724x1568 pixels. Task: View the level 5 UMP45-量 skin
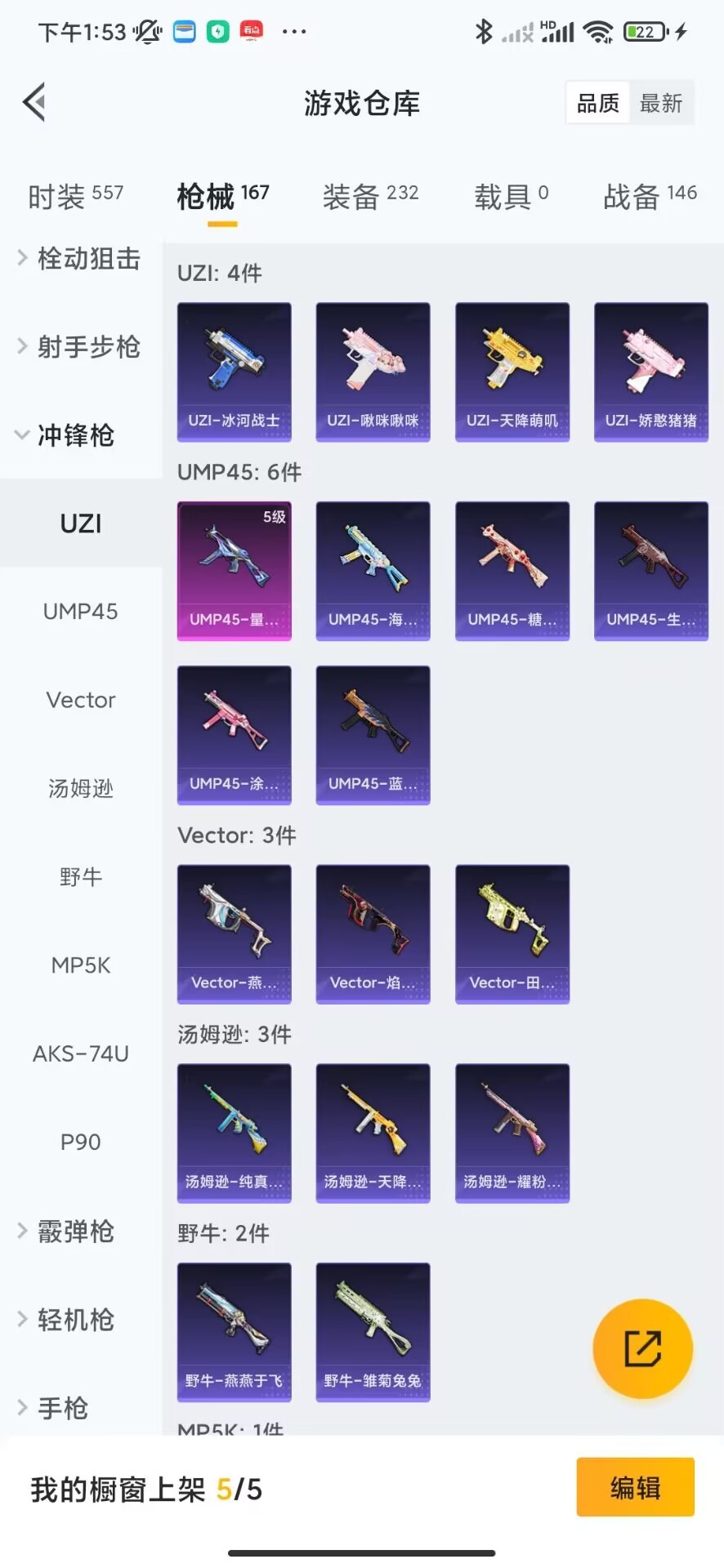pos(235,571)
